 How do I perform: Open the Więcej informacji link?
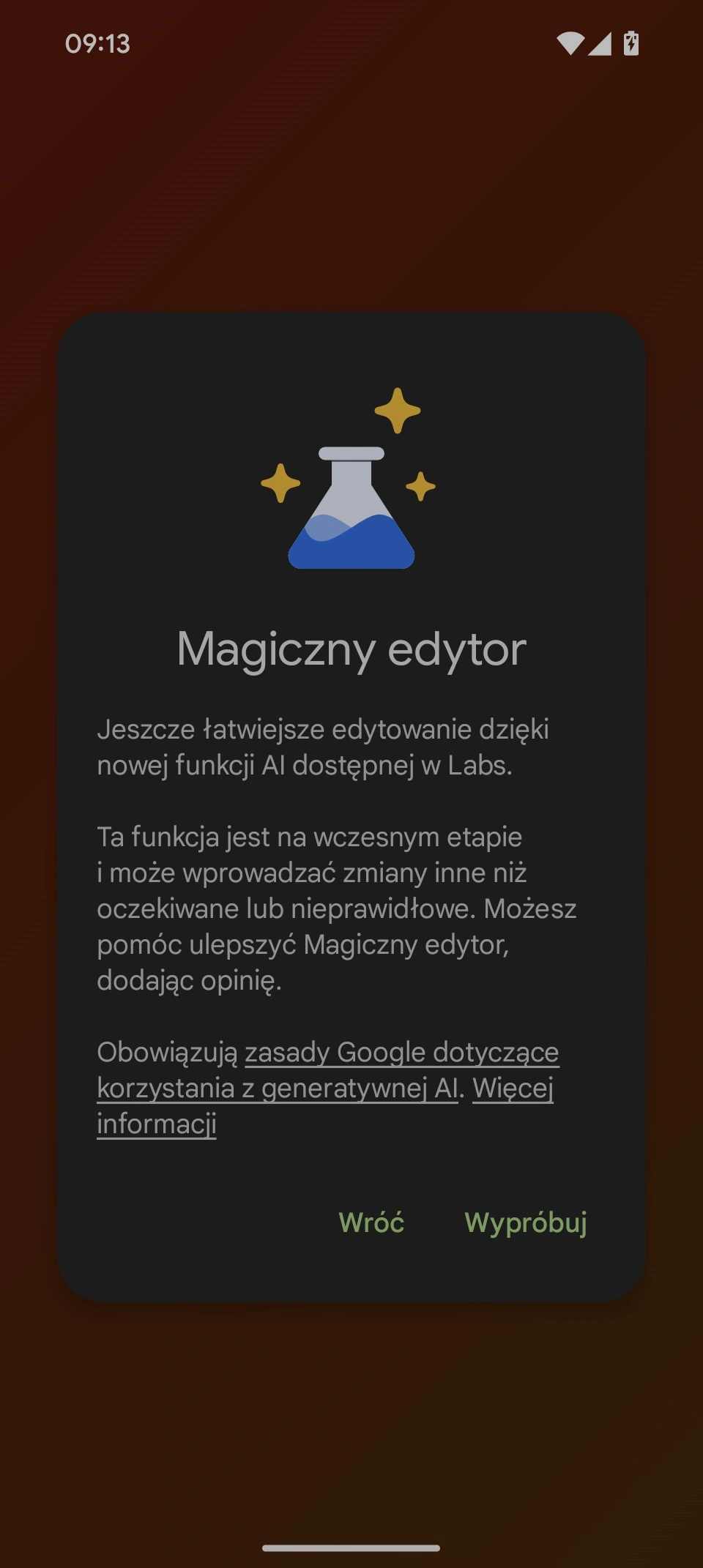coord(512,1089)
